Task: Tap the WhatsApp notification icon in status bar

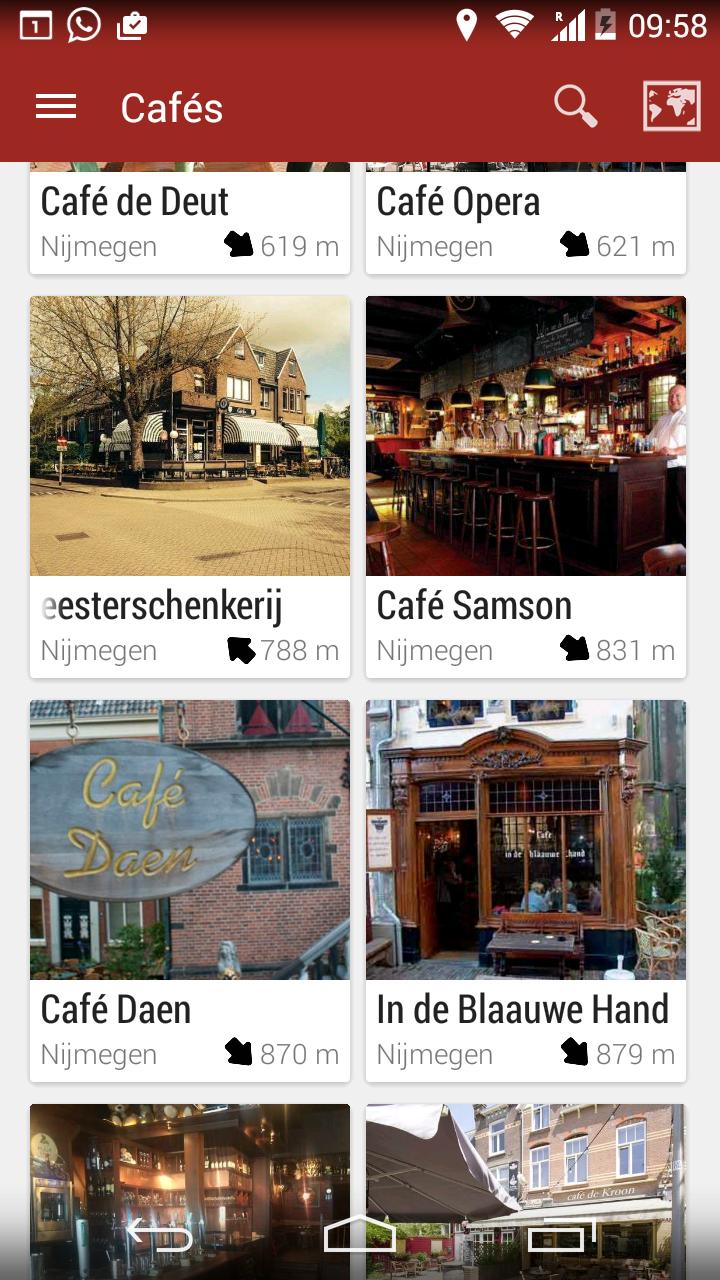Action: (83, 25)
